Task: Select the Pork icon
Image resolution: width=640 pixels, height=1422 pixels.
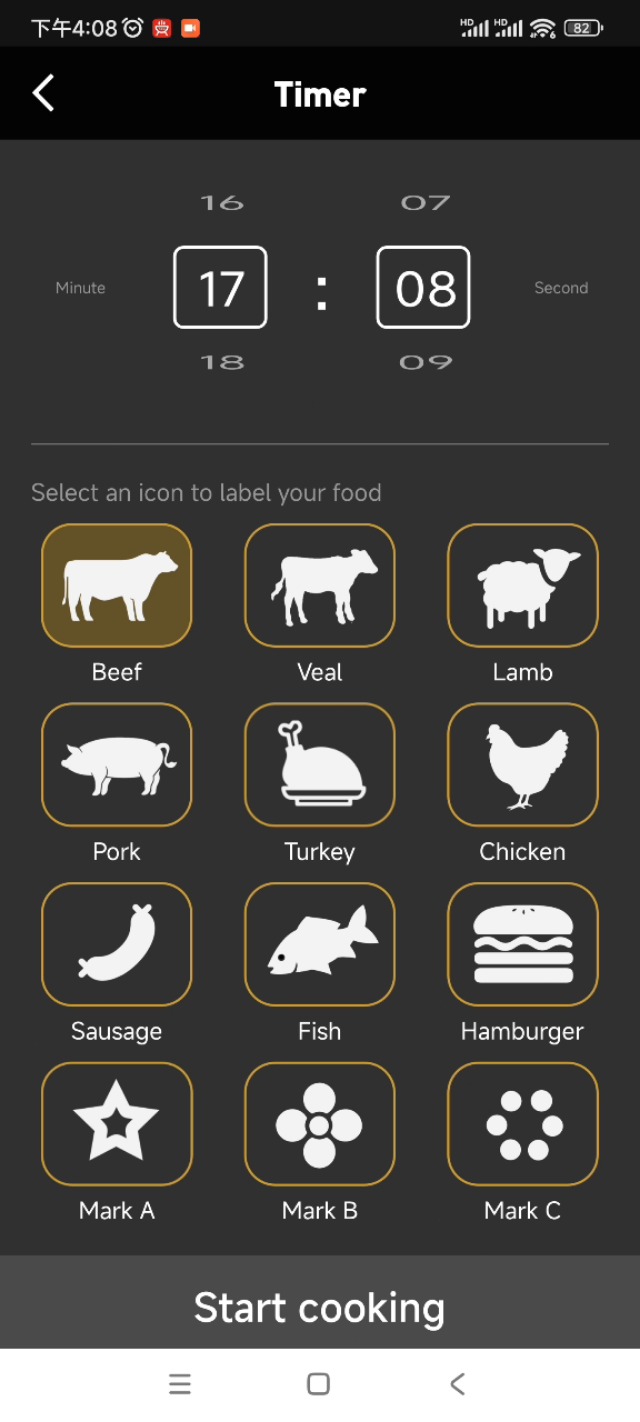Action: click(x=117, y=765)
